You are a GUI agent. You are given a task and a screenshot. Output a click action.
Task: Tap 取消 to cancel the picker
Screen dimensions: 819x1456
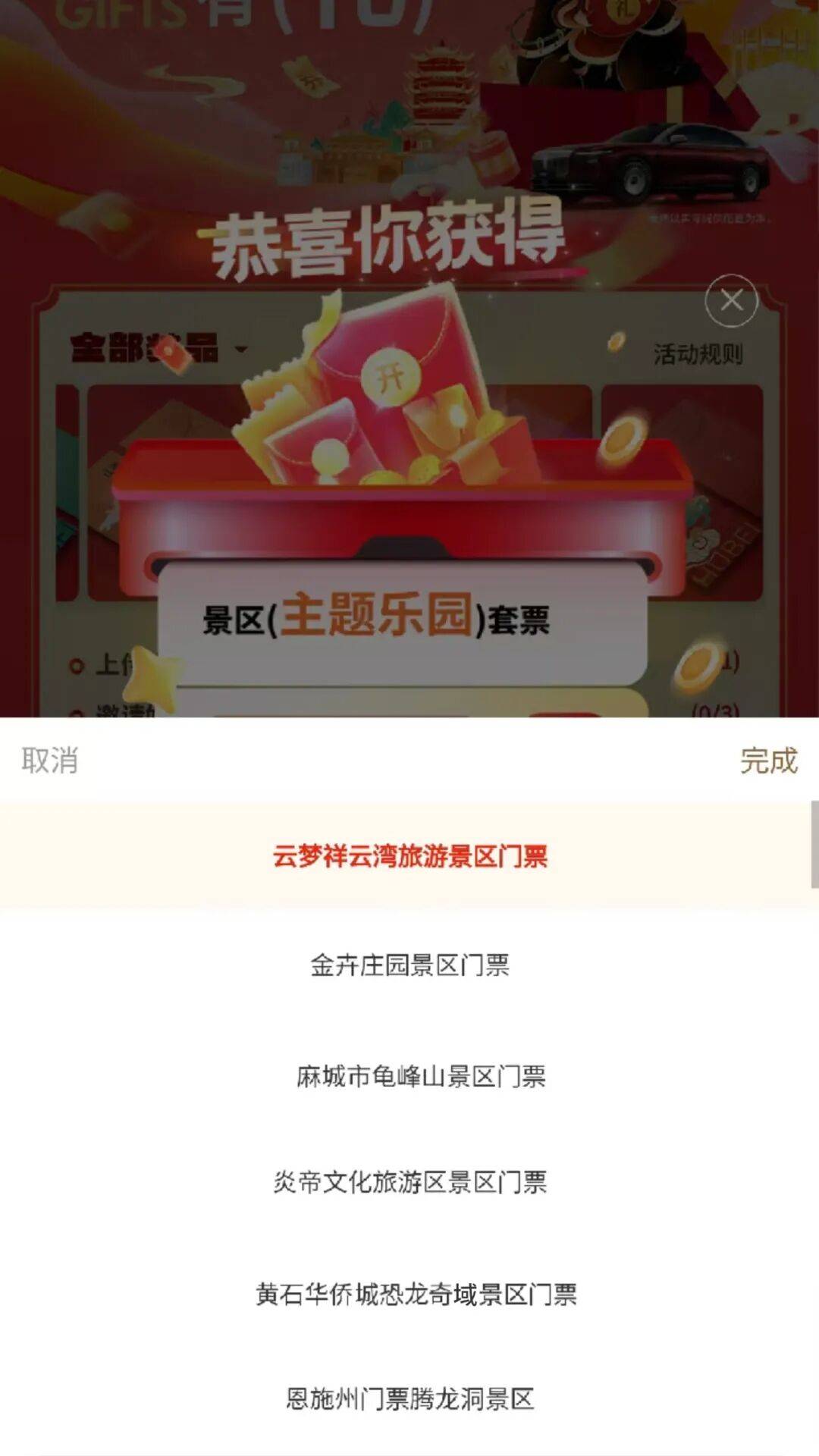tap(50, 760)
